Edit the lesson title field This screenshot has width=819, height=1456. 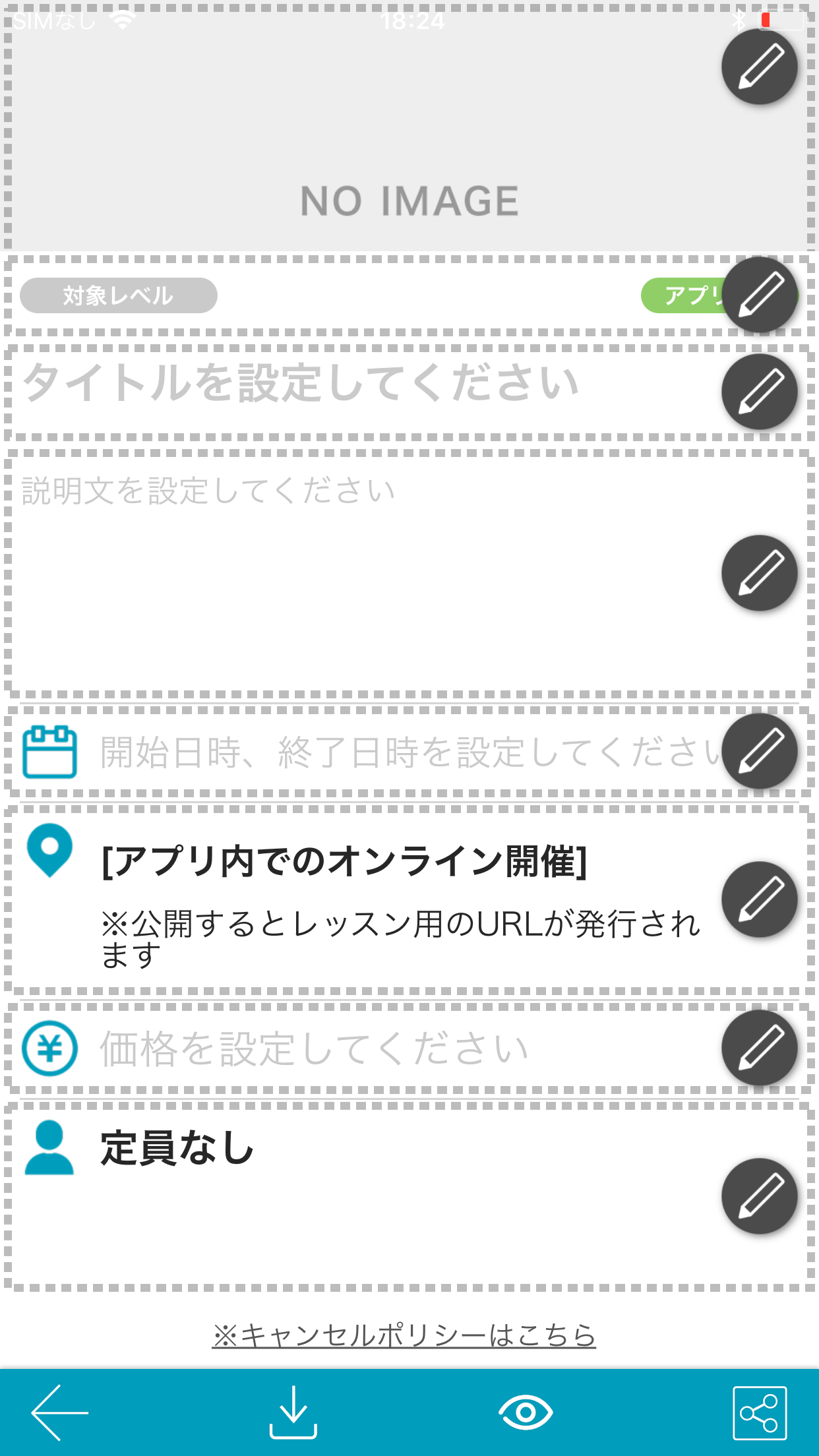tap(760, 392)
